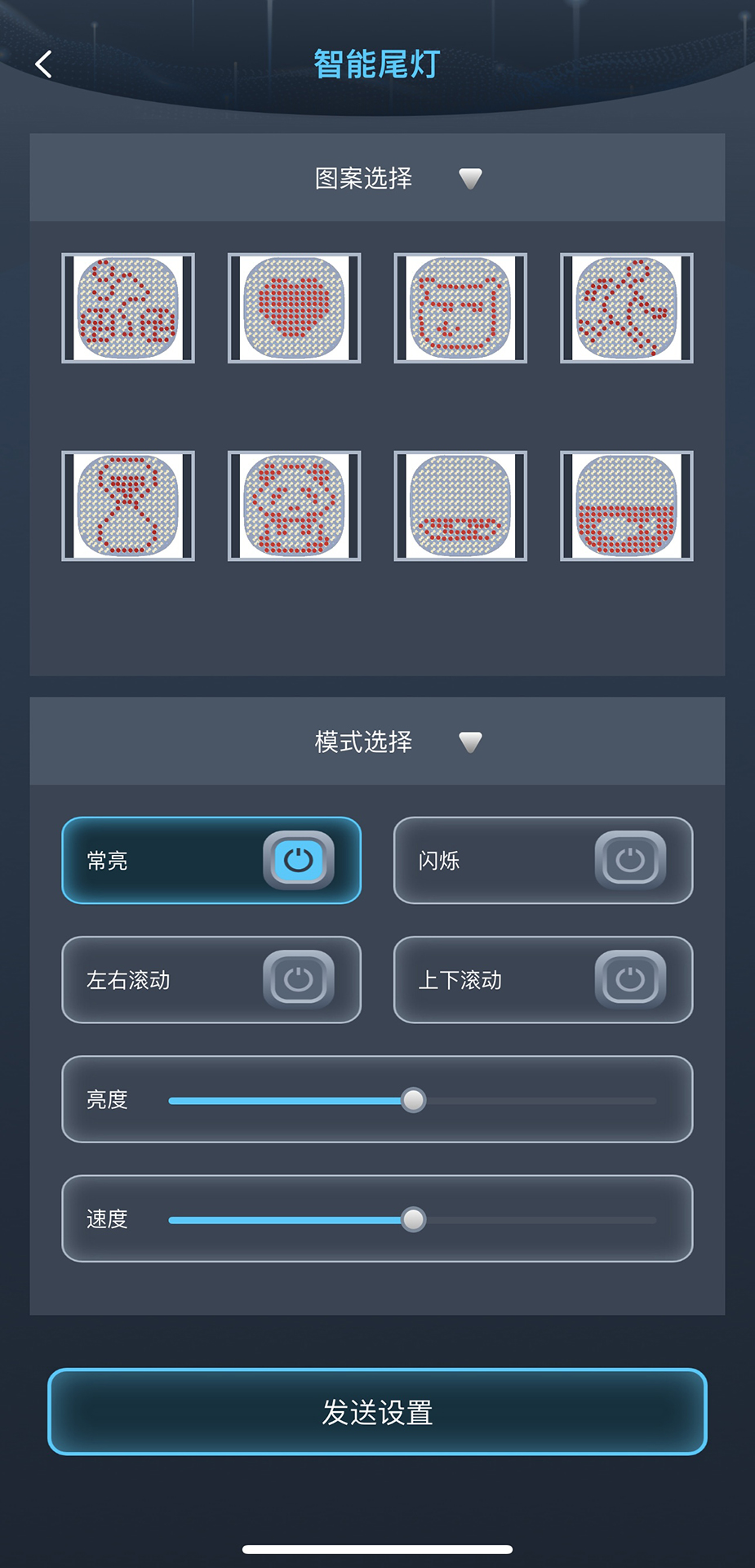
Task: Collapse the 模式选择 mode section
Action: (x=469, y=742)
